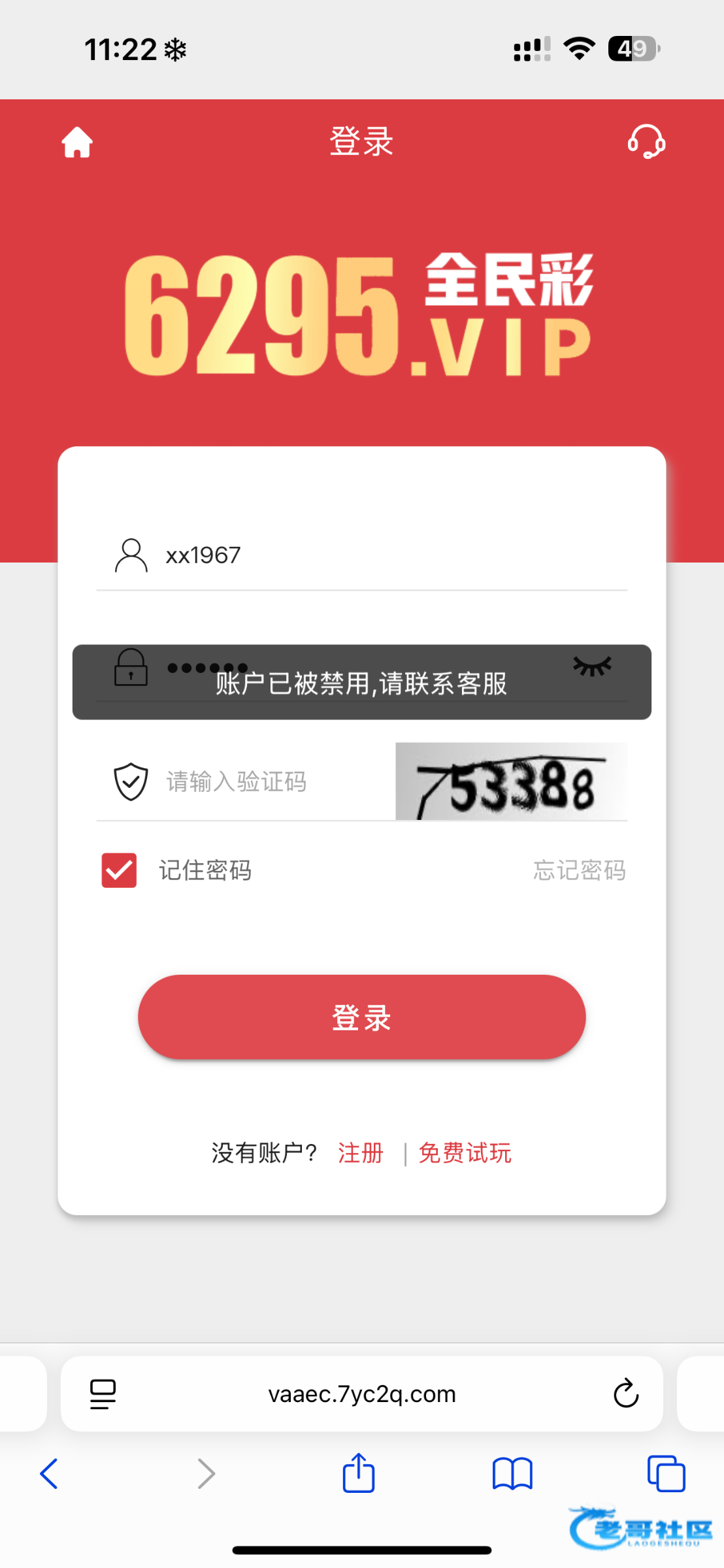Tap the address bar vaaec.7yc2q.com
Screen dimensions: 724x1568
[x=361, y=1394]
